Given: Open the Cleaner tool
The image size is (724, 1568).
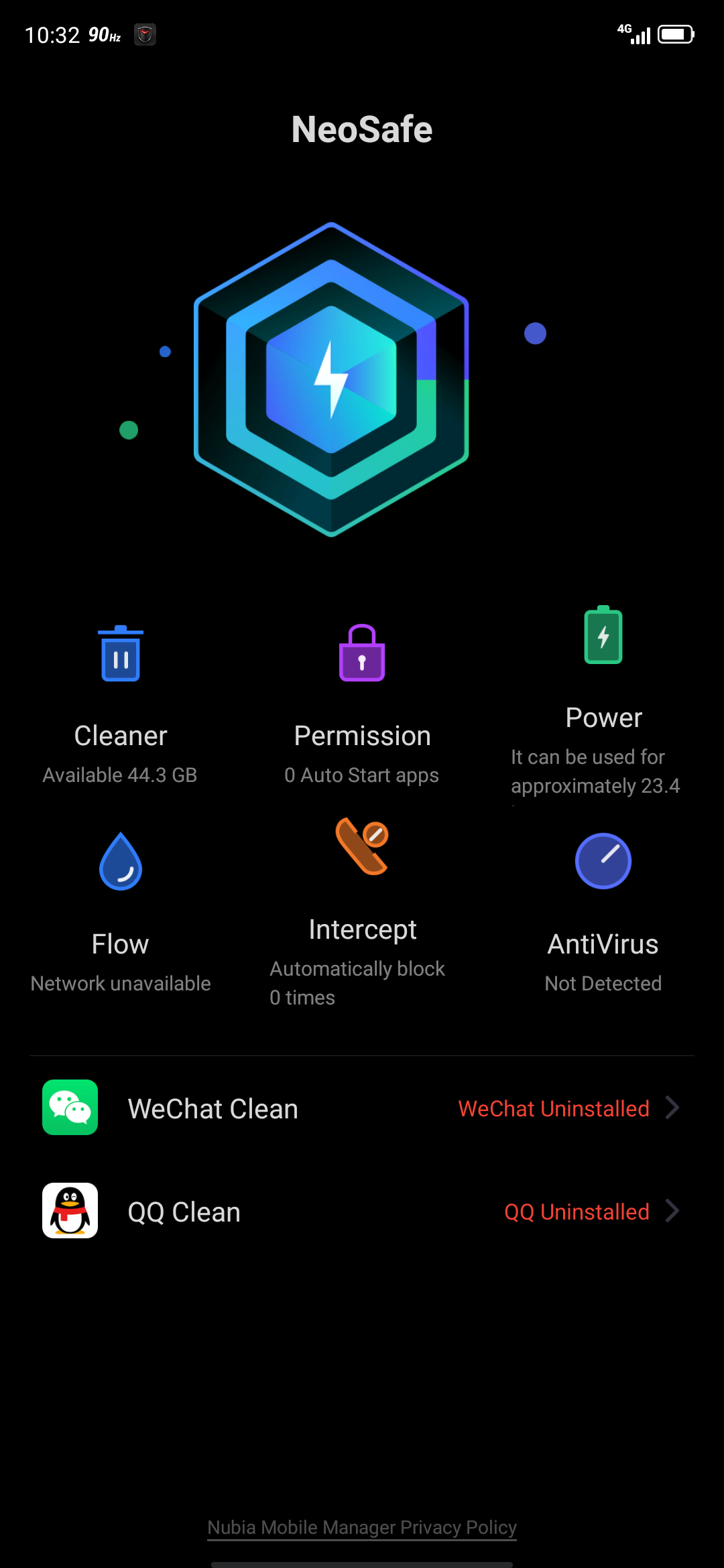Looking at the screenshot, I should [121, 704].
